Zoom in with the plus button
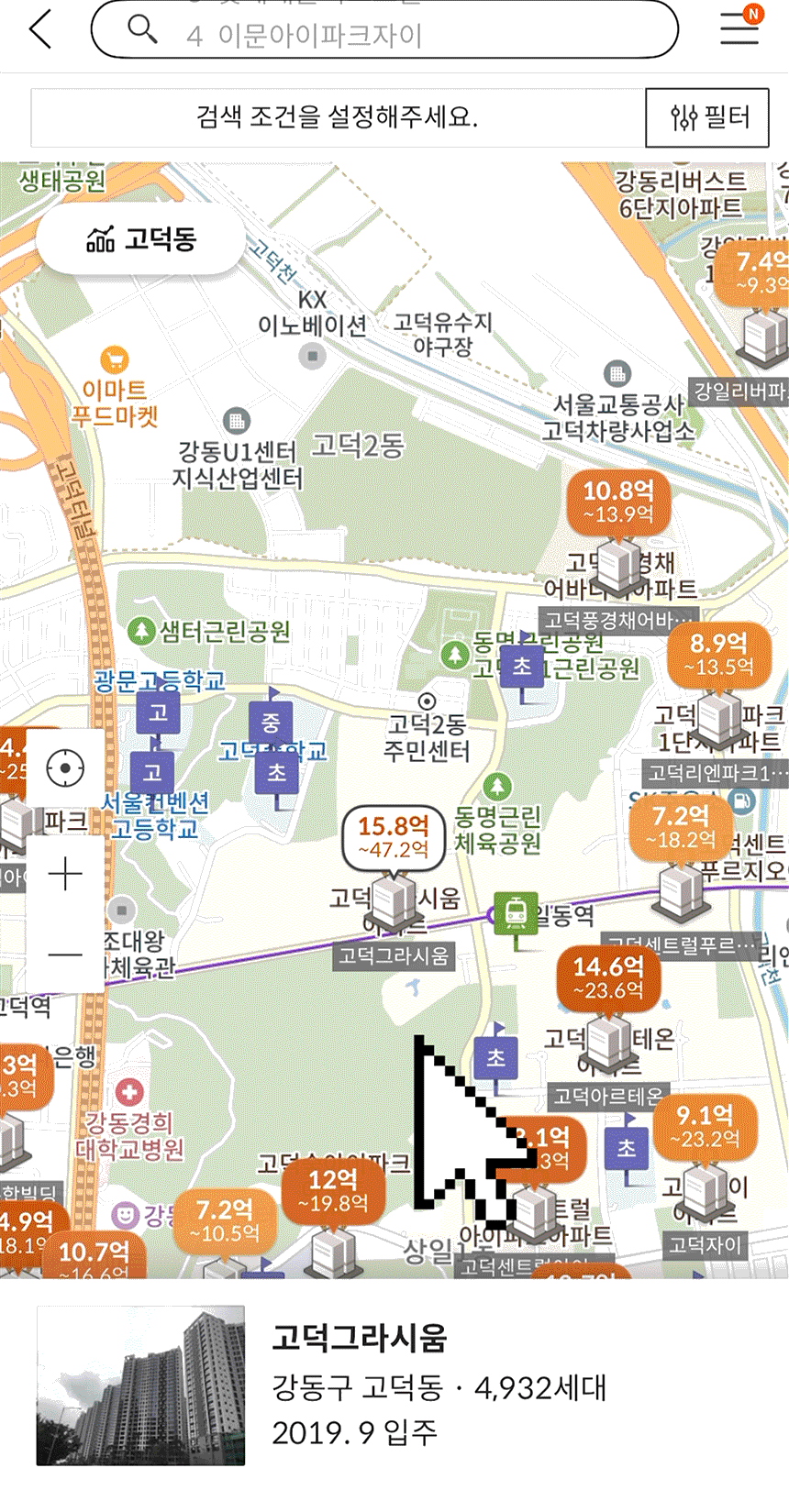Screen dimensions: 789x1512 (x=65, y=874)
